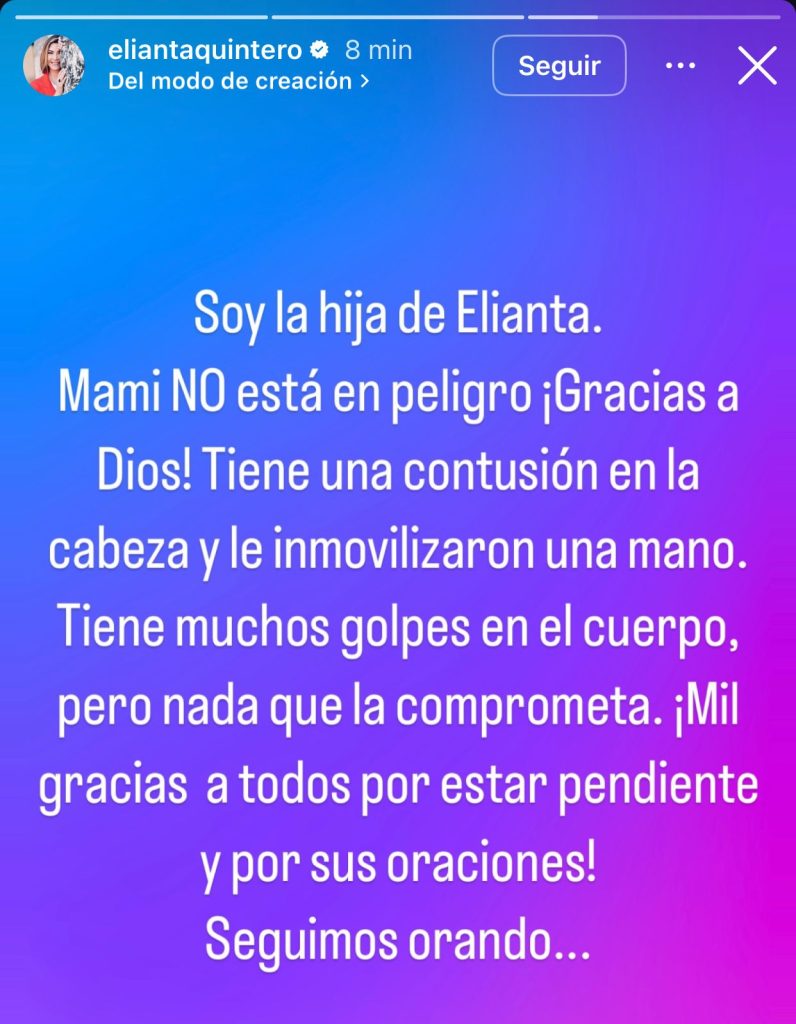Close the story viewer
The height and width of the screenshot is (1024, 796).
click(x=756, y=66)
